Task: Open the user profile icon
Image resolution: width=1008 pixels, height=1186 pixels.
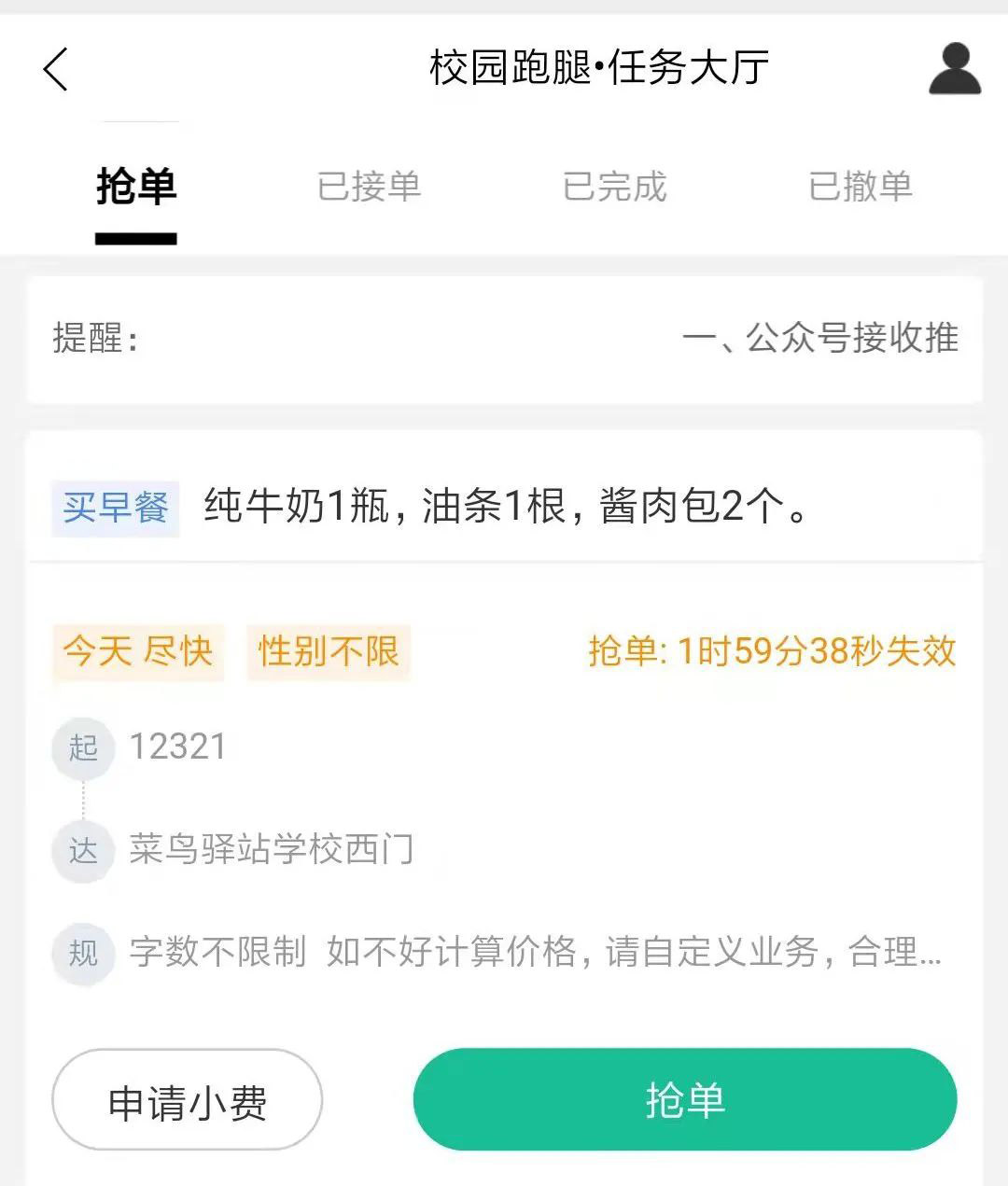Action: click(x=954, y=69)
